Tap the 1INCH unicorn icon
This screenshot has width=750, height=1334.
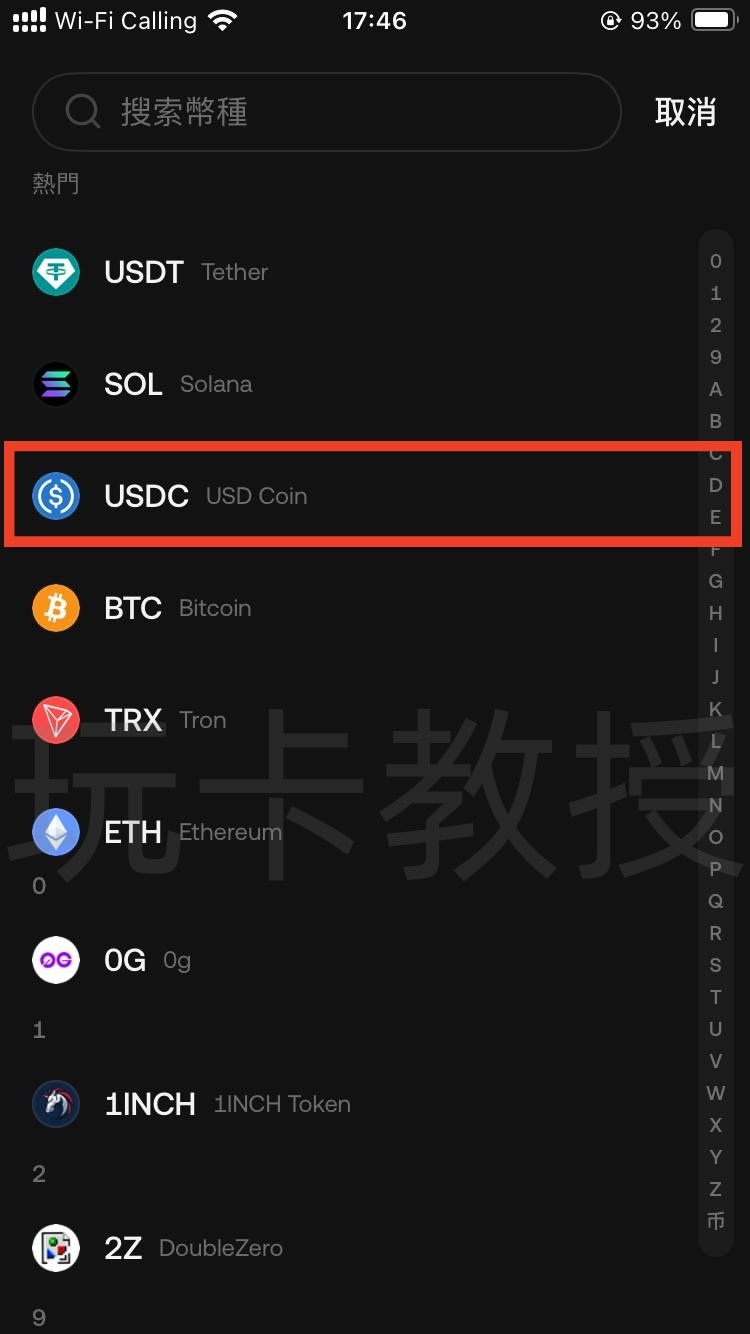coord(56,1104)
